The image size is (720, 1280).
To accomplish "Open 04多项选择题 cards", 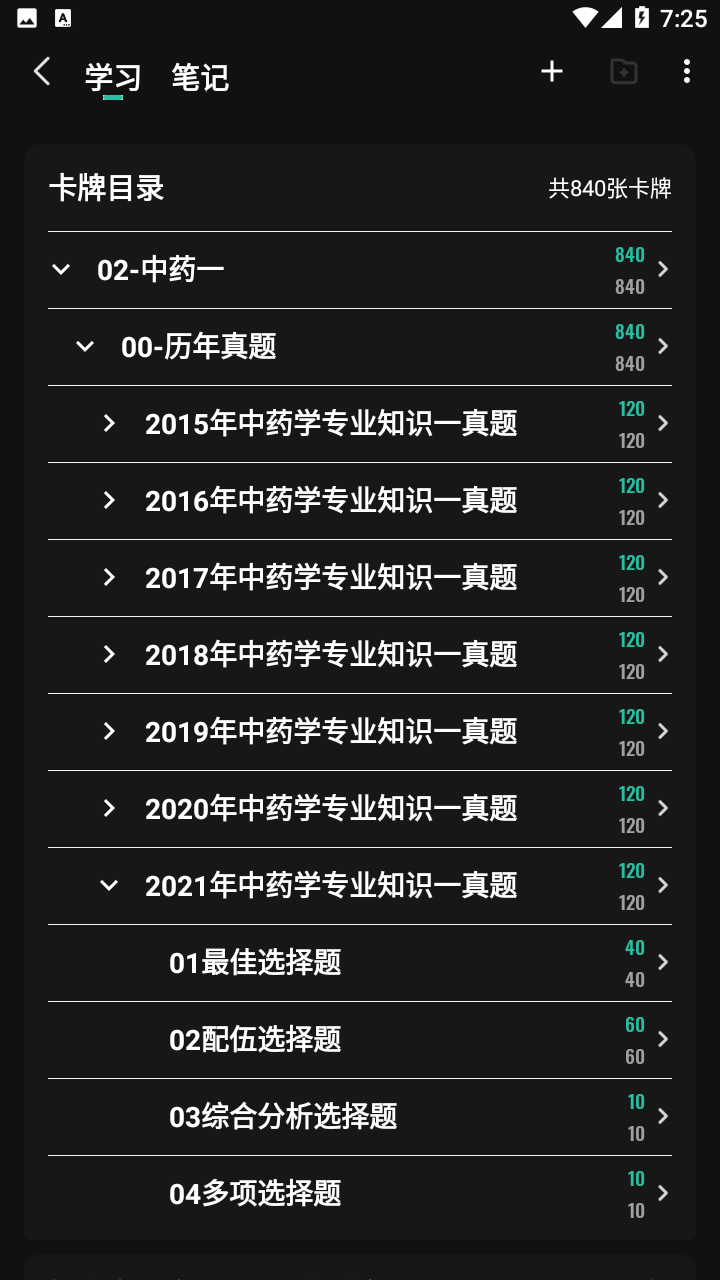I will 360,1193.
